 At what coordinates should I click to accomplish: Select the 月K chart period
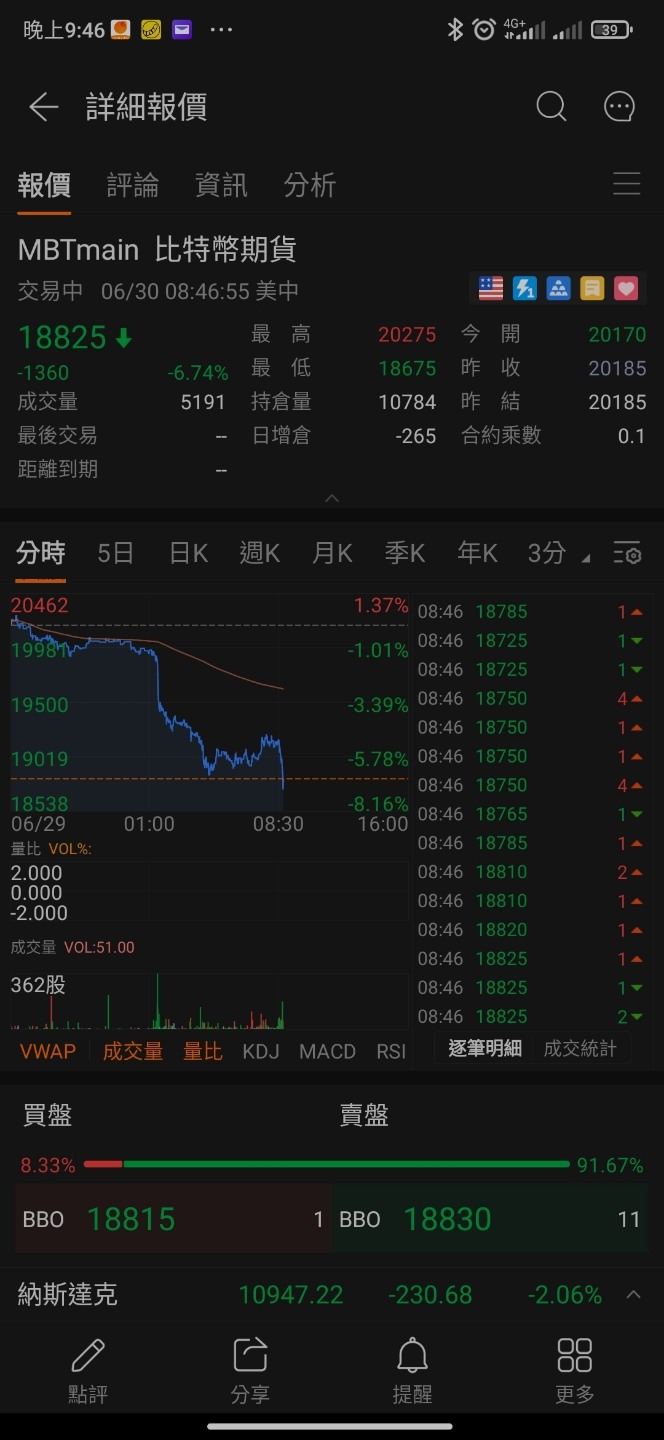coord(332,553)
